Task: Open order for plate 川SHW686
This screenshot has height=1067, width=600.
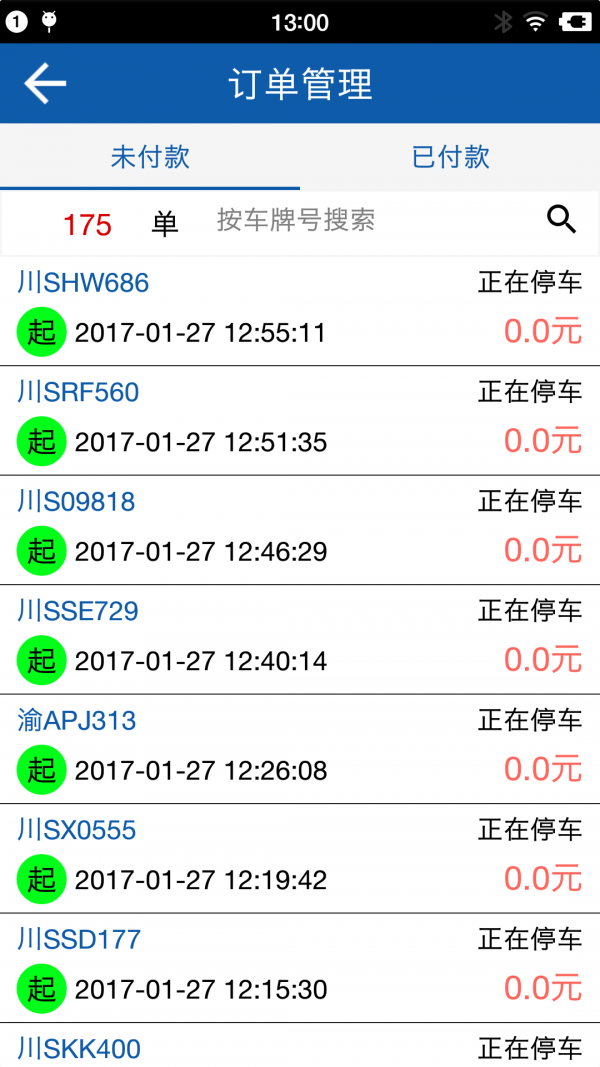Action: [300, 311]
